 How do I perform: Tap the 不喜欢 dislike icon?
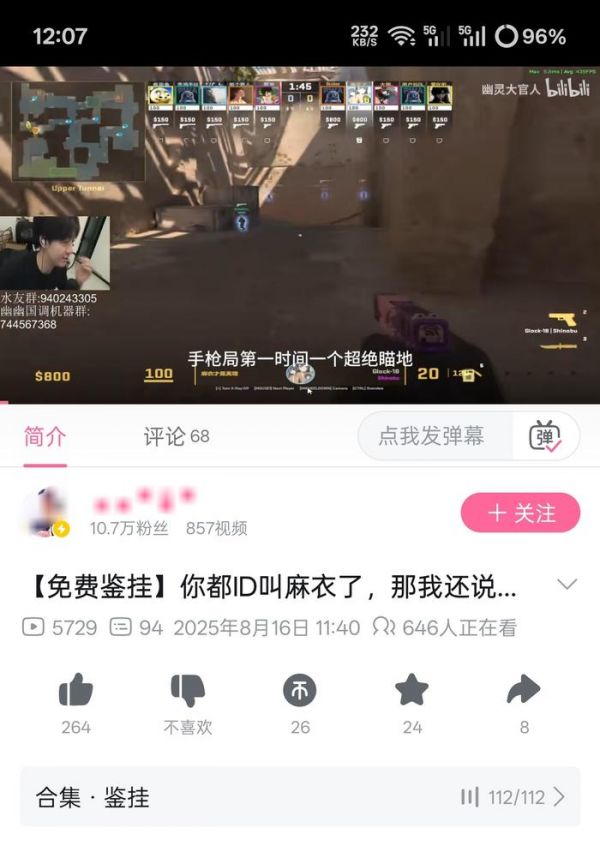coord(188,691)
